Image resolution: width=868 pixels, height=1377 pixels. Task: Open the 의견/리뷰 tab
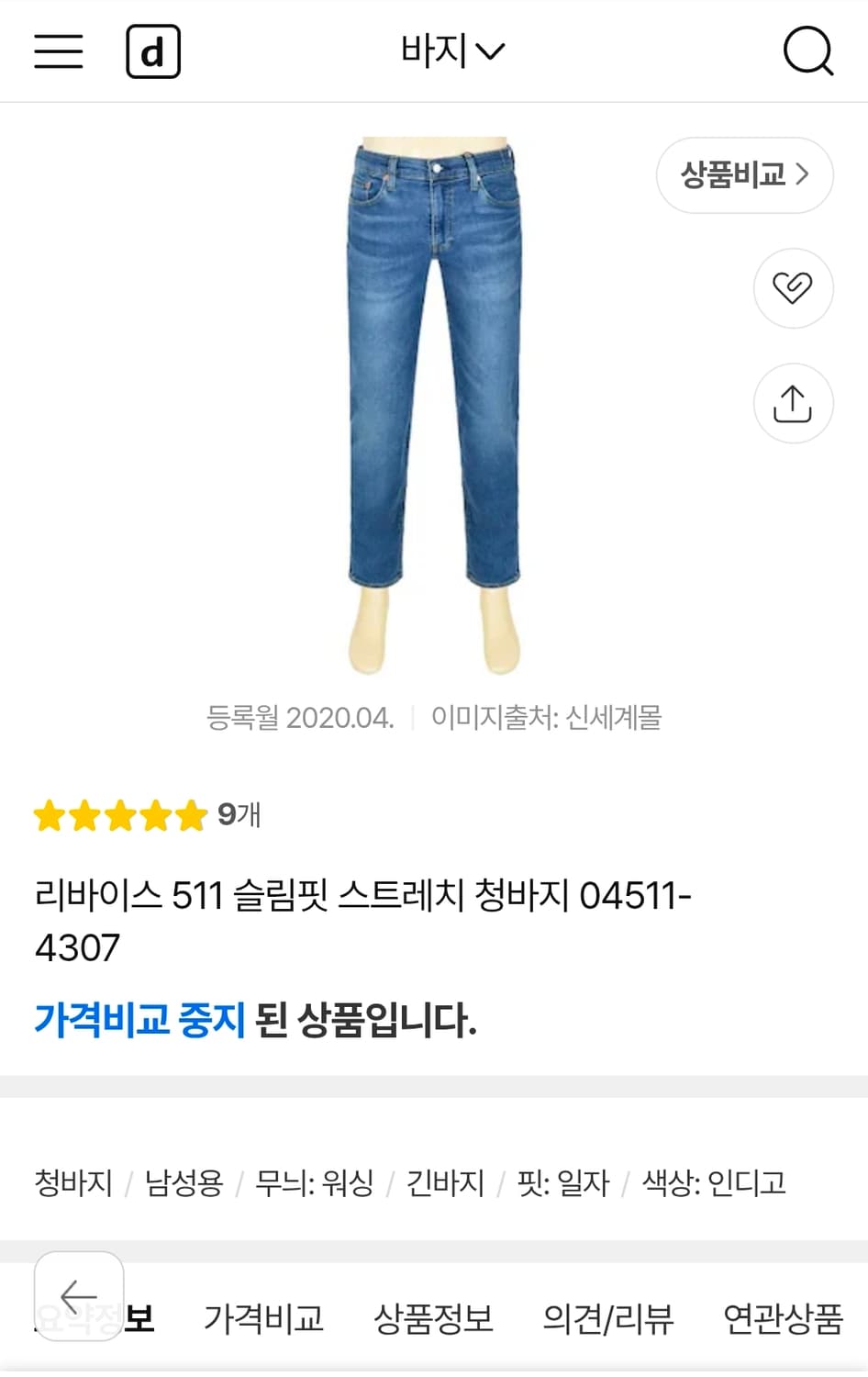point(606,1319)
